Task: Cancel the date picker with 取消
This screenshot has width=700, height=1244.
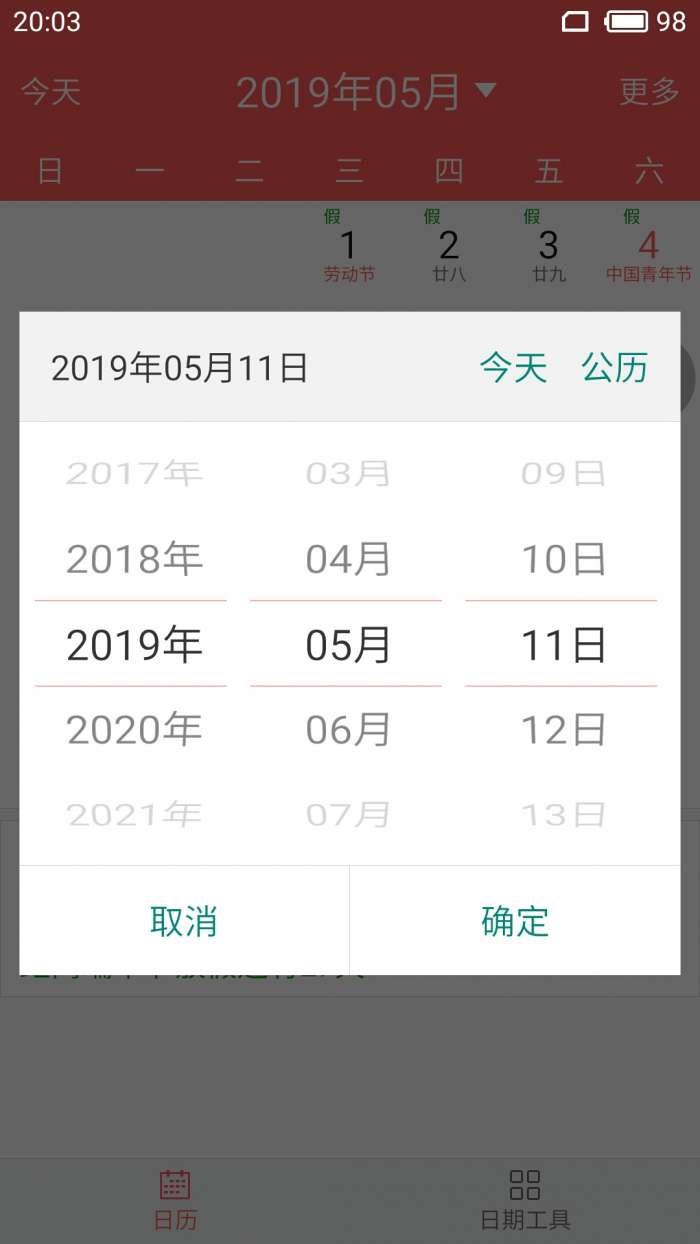Action: (184, 921)
